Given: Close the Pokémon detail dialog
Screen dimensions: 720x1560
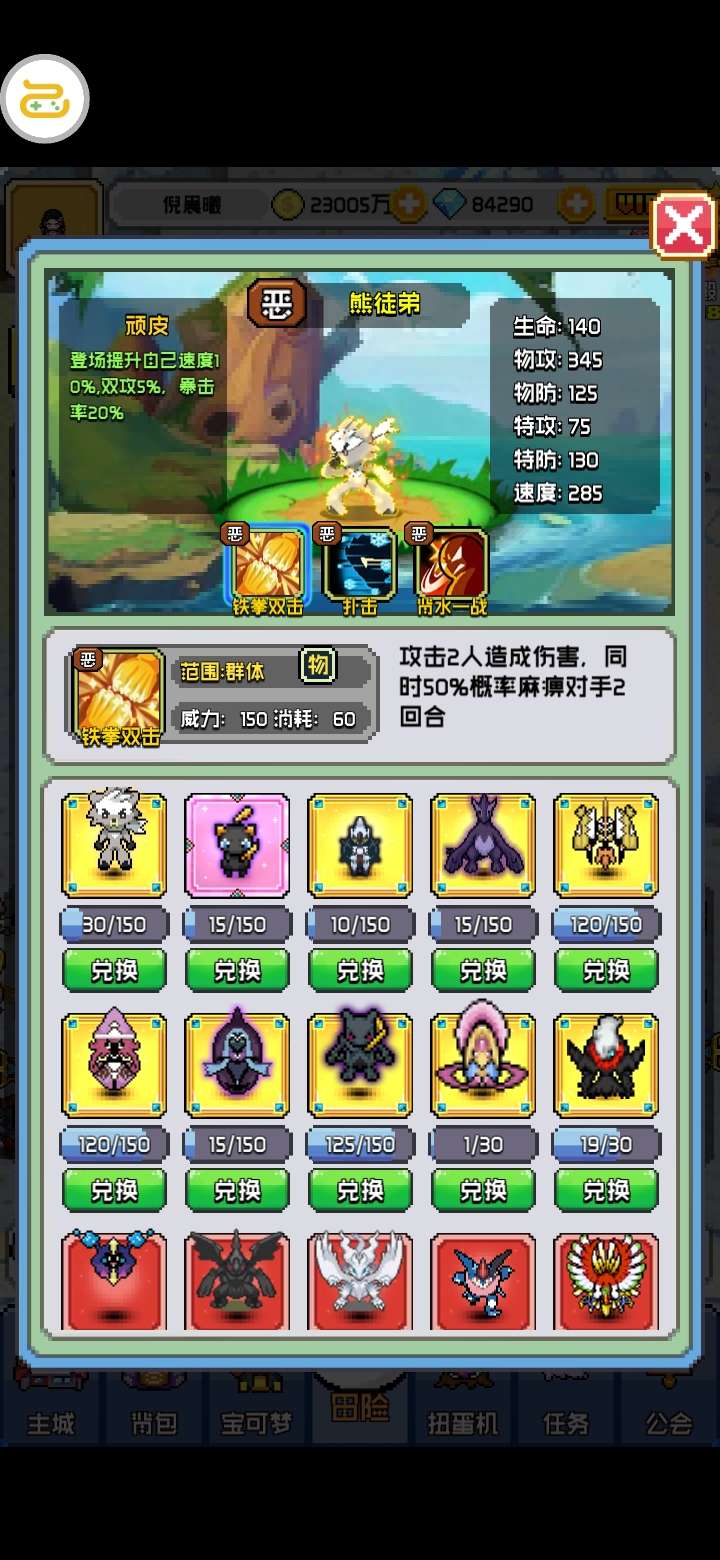Looking at the screenshot, I should (684, 227).
